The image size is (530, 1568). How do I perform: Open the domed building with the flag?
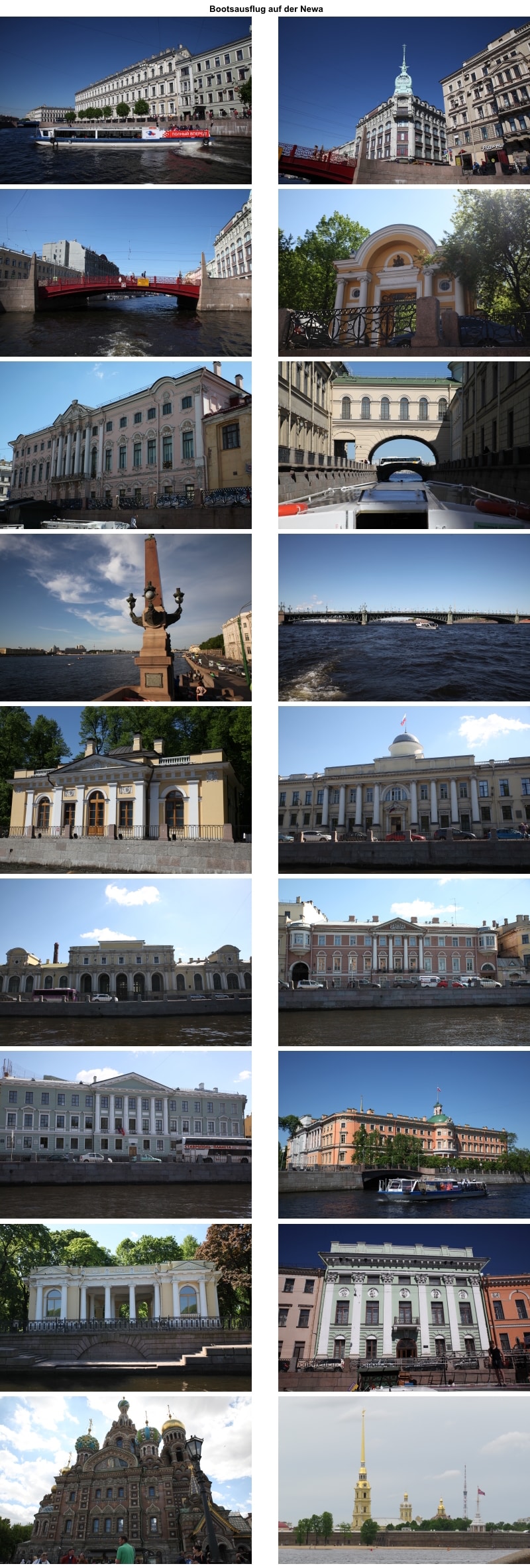(403, 790)
